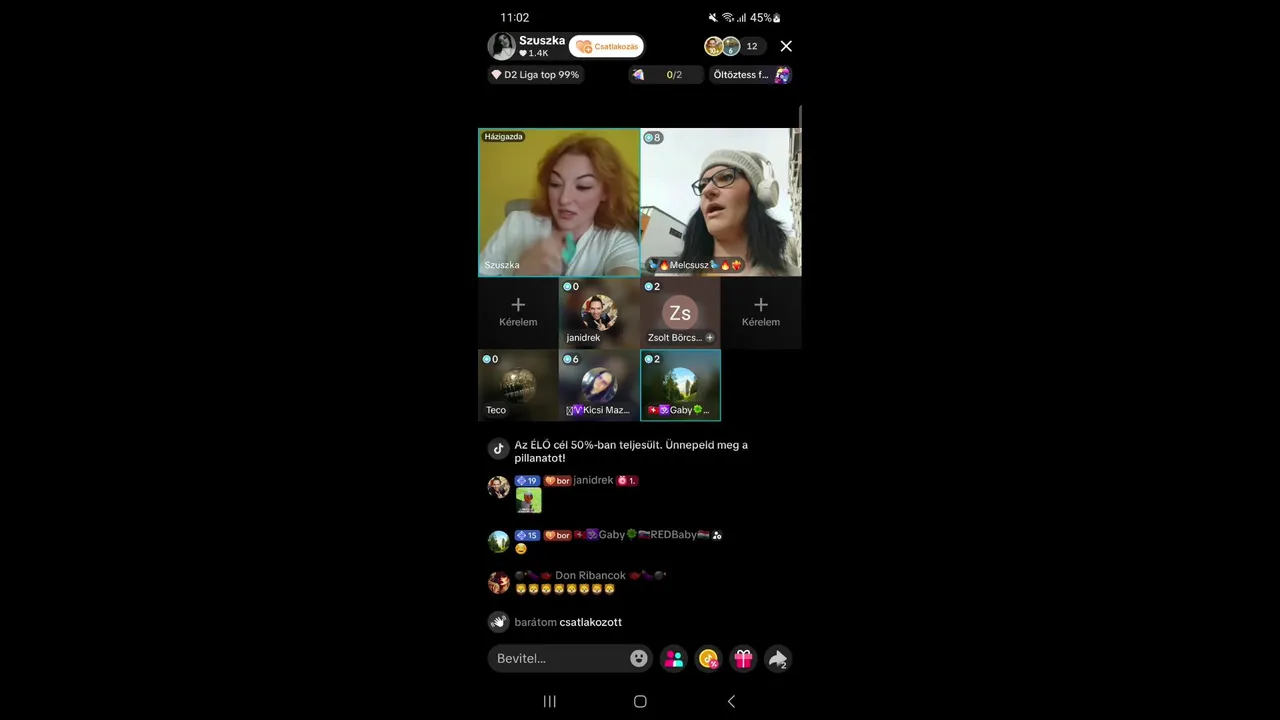Viewport: 1280px width, 720px height.
Task: Open the guests icon next to the comment field
Action: tap(674, 658)
